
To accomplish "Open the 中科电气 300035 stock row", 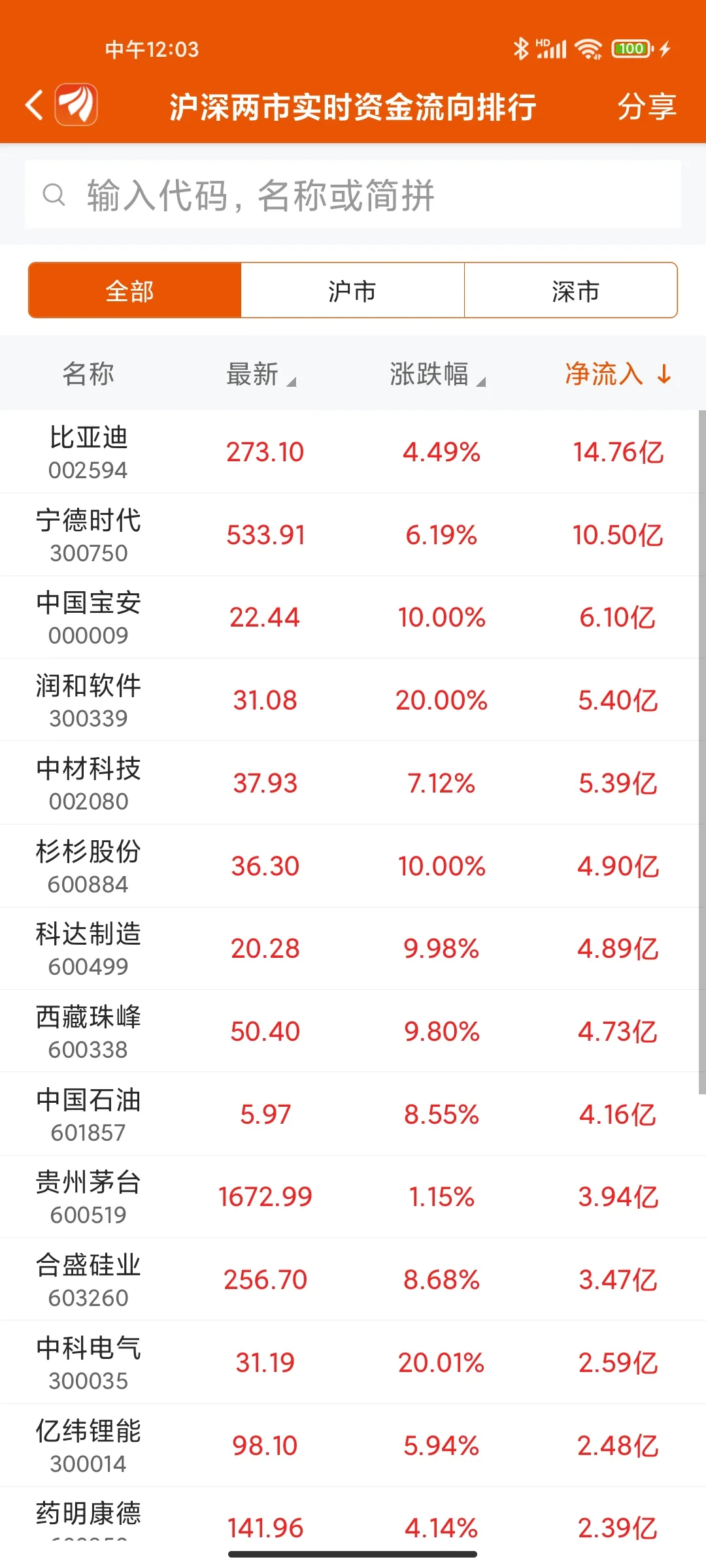I will 353,1362.
